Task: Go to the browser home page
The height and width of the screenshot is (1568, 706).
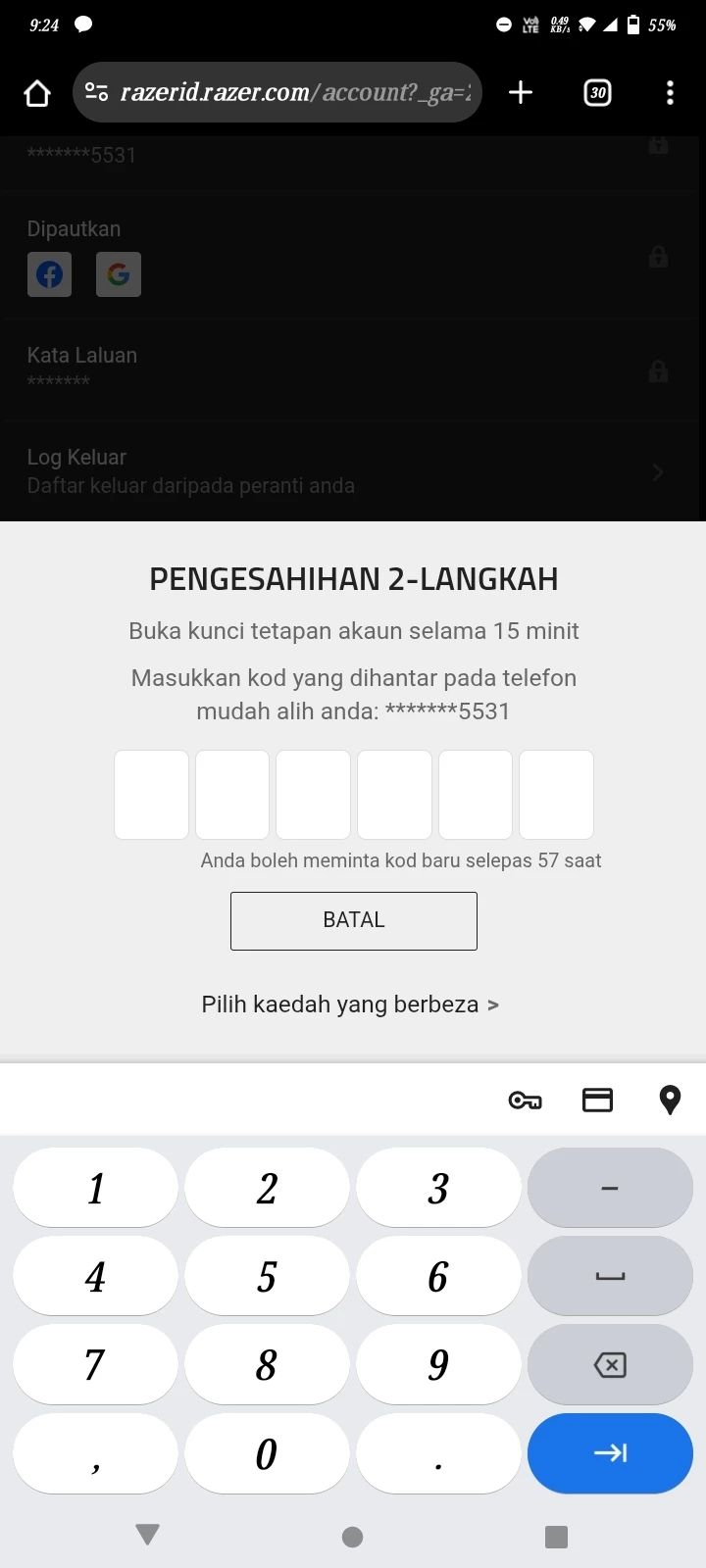Action: click(x=37, y=93)
